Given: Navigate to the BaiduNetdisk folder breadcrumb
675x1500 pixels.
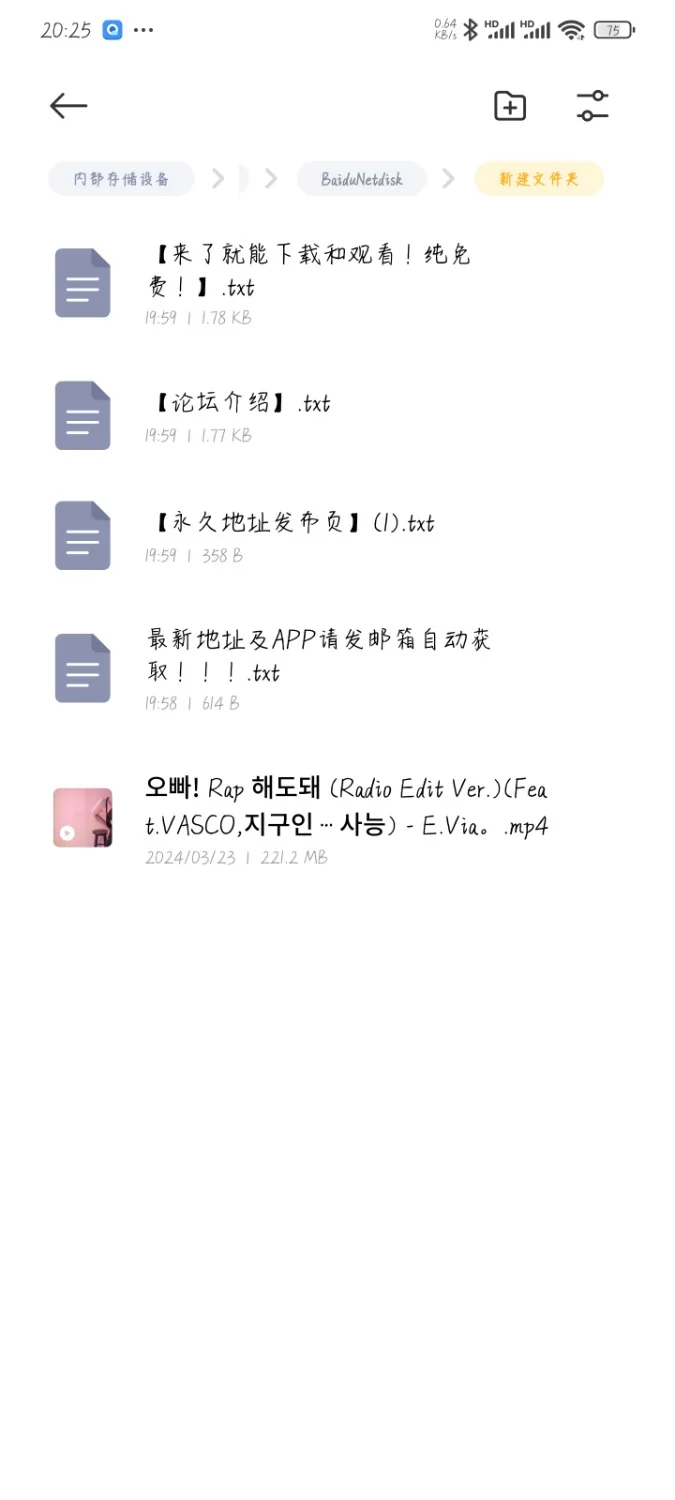Looking at the screenshot, I should click(361, 179).
